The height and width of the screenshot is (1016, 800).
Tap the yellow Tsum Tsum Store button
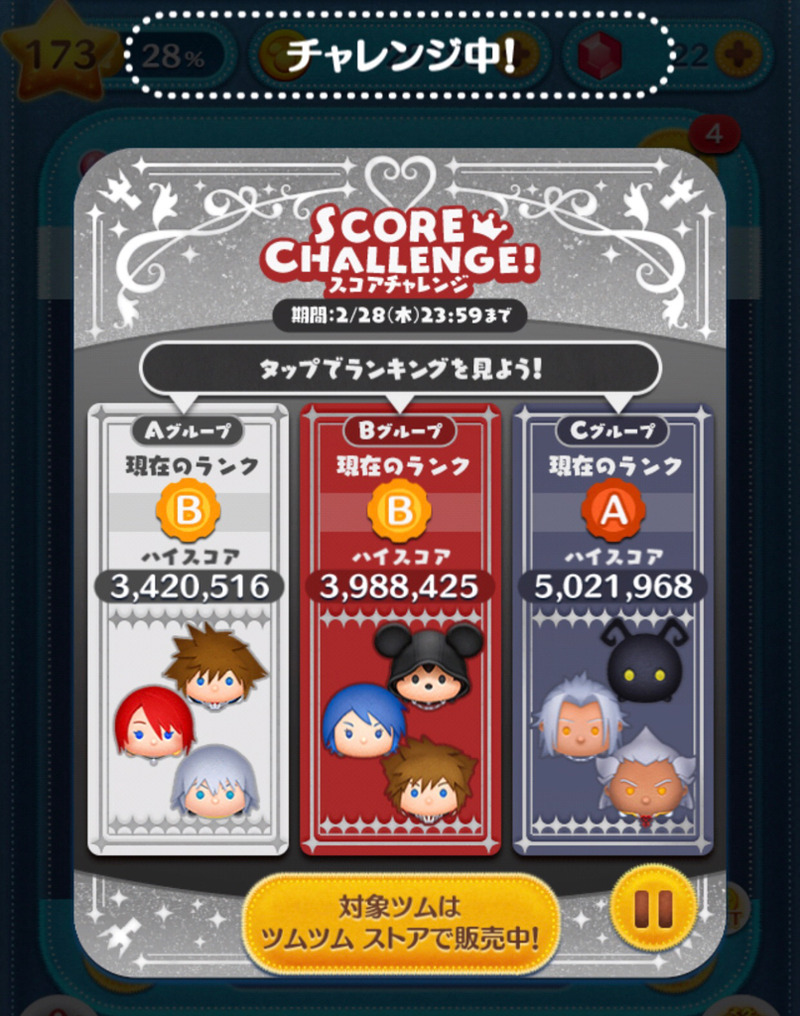401,924
